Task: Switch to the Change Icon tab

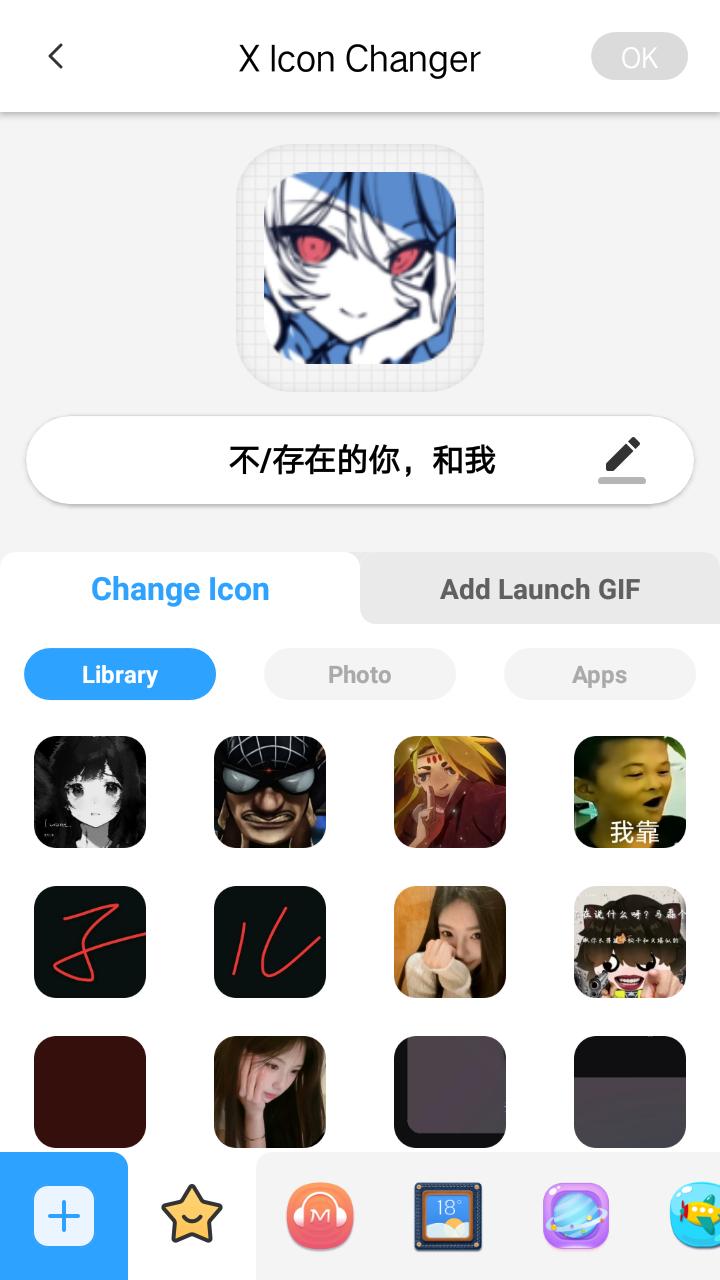Action: (180, 589)
